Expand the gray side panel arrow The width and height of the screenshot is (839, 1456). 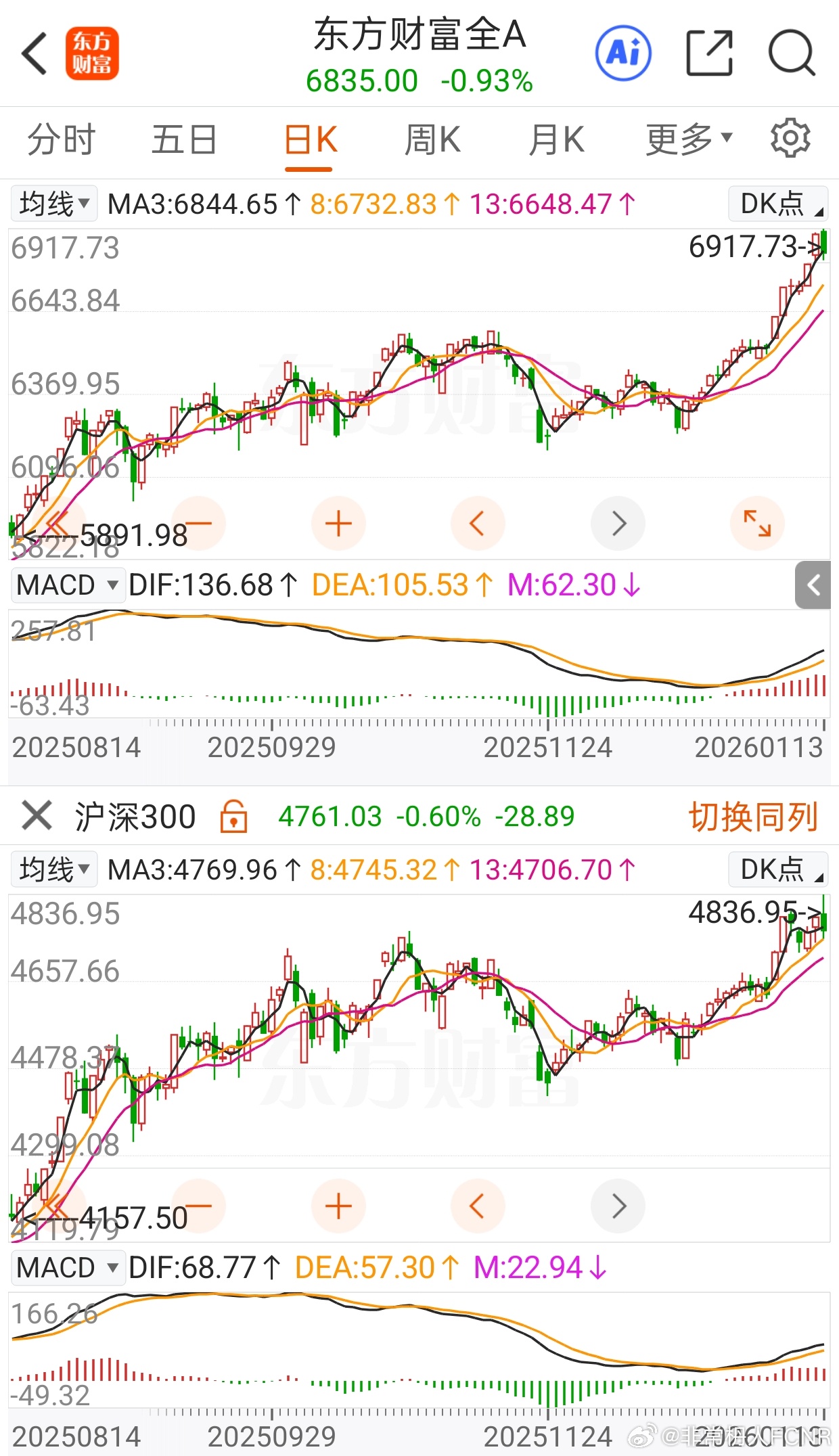[x=813, y=585]
